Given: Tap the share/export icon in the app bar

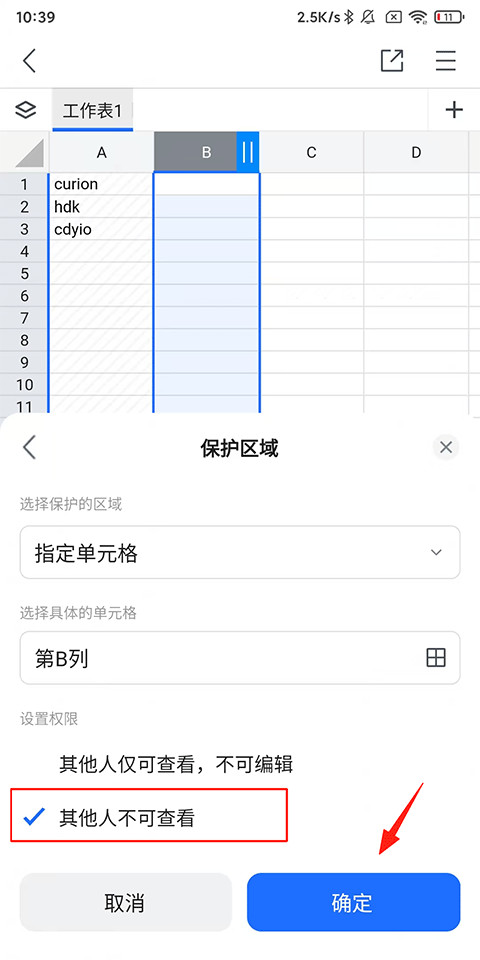Looking at the screenshot, I should pyautogui.click(x=392, y=61).
